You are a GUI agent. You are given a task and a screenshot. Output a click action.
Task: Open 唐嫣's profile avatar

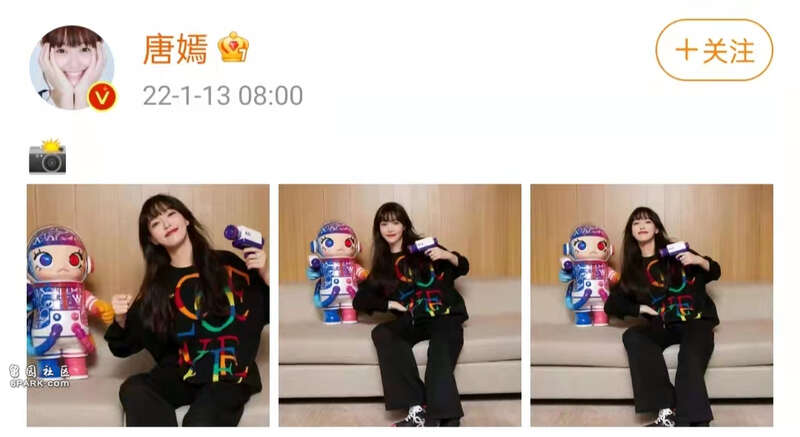tap(77, 67)
